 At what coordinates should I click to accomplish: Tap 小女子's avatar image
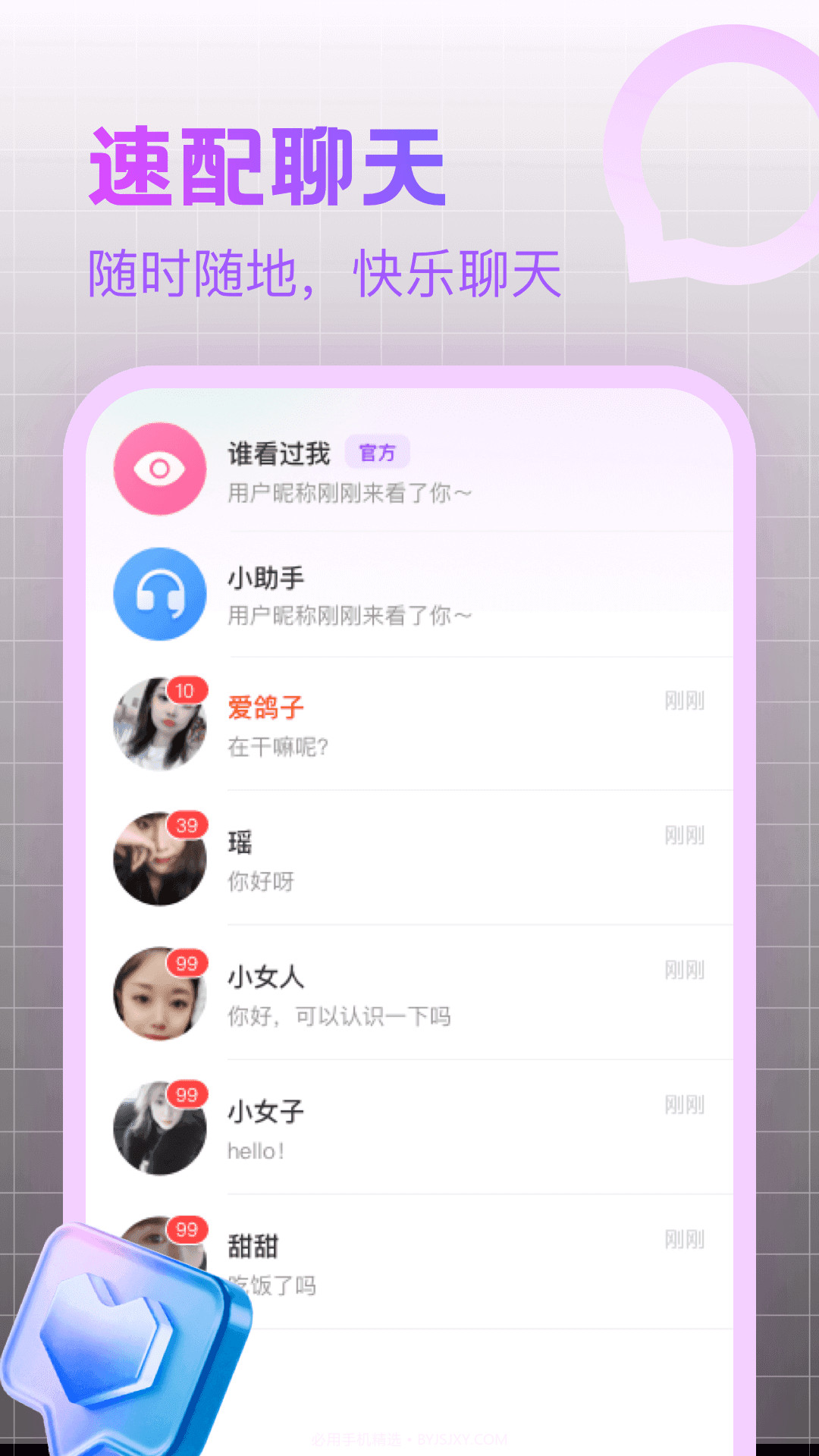tap(159, 1128)
